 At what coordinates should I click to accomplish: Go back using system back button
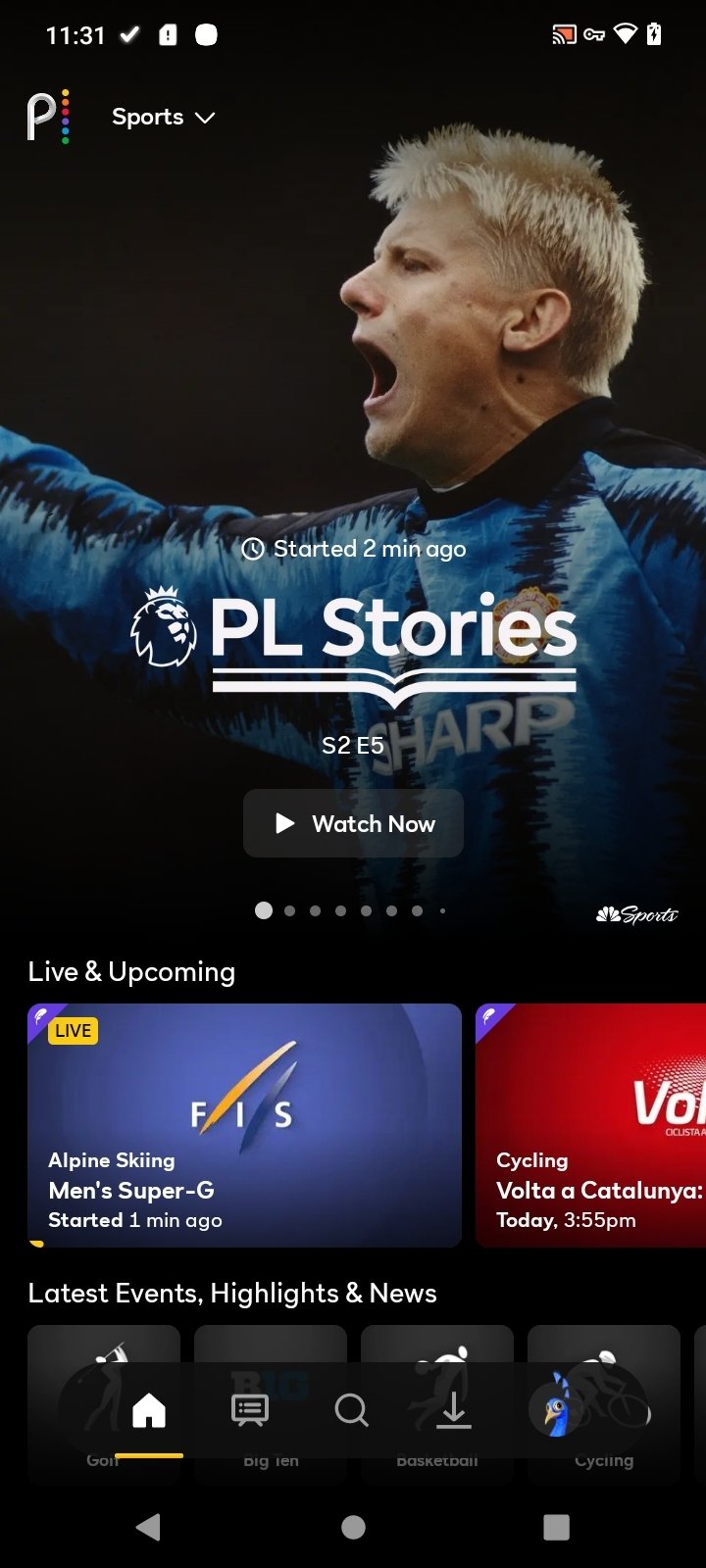149,1527
